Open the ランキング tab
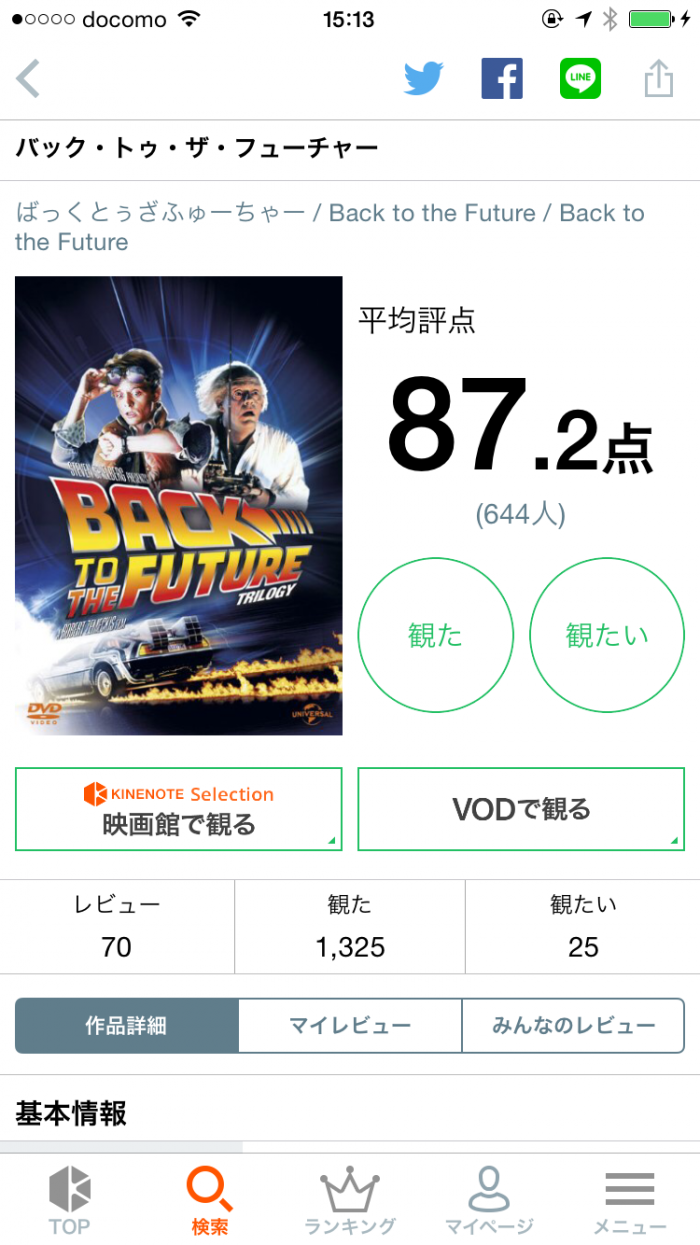Screen dimensions: 700x1245 coord(350,1201)
